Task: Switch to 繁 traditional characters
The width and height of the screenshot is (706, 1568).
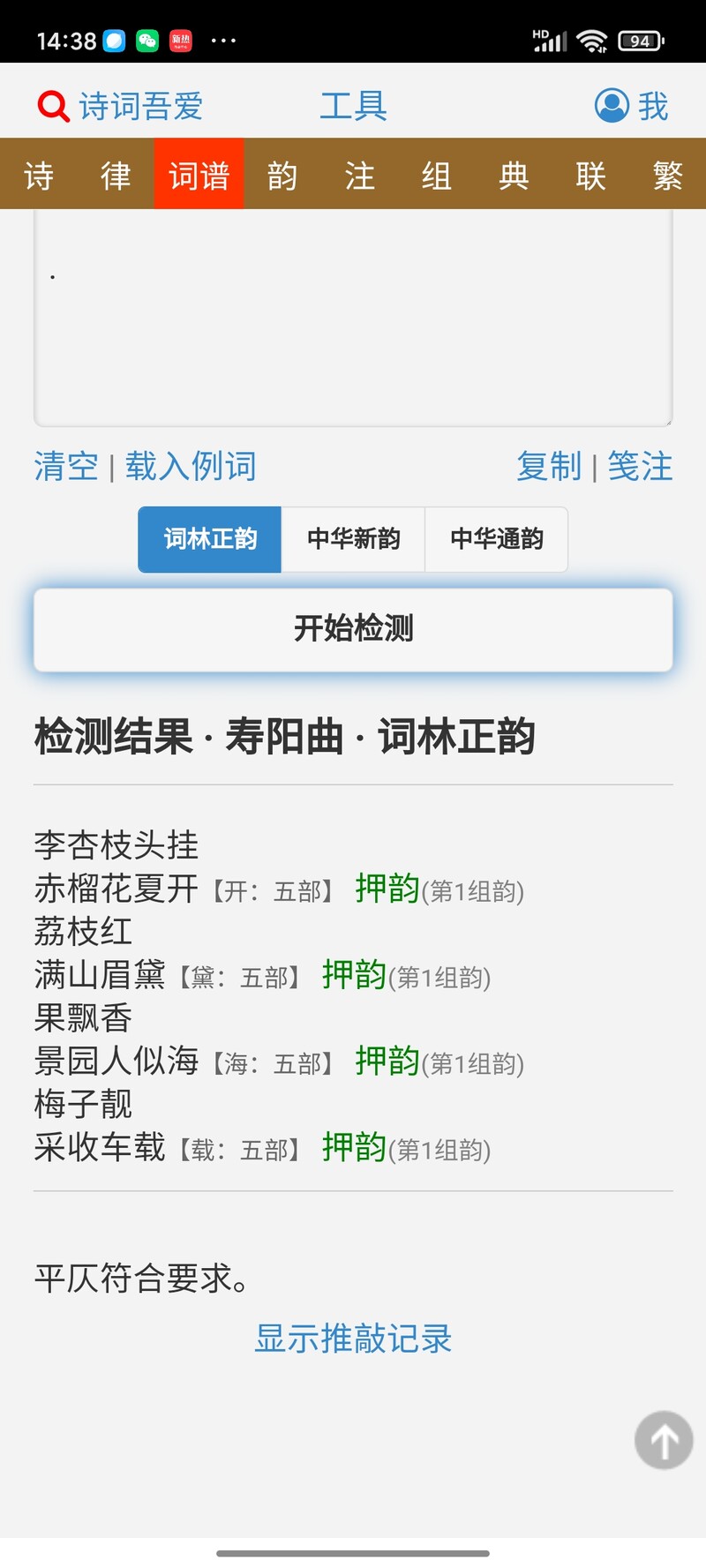Action: point(667,175)
